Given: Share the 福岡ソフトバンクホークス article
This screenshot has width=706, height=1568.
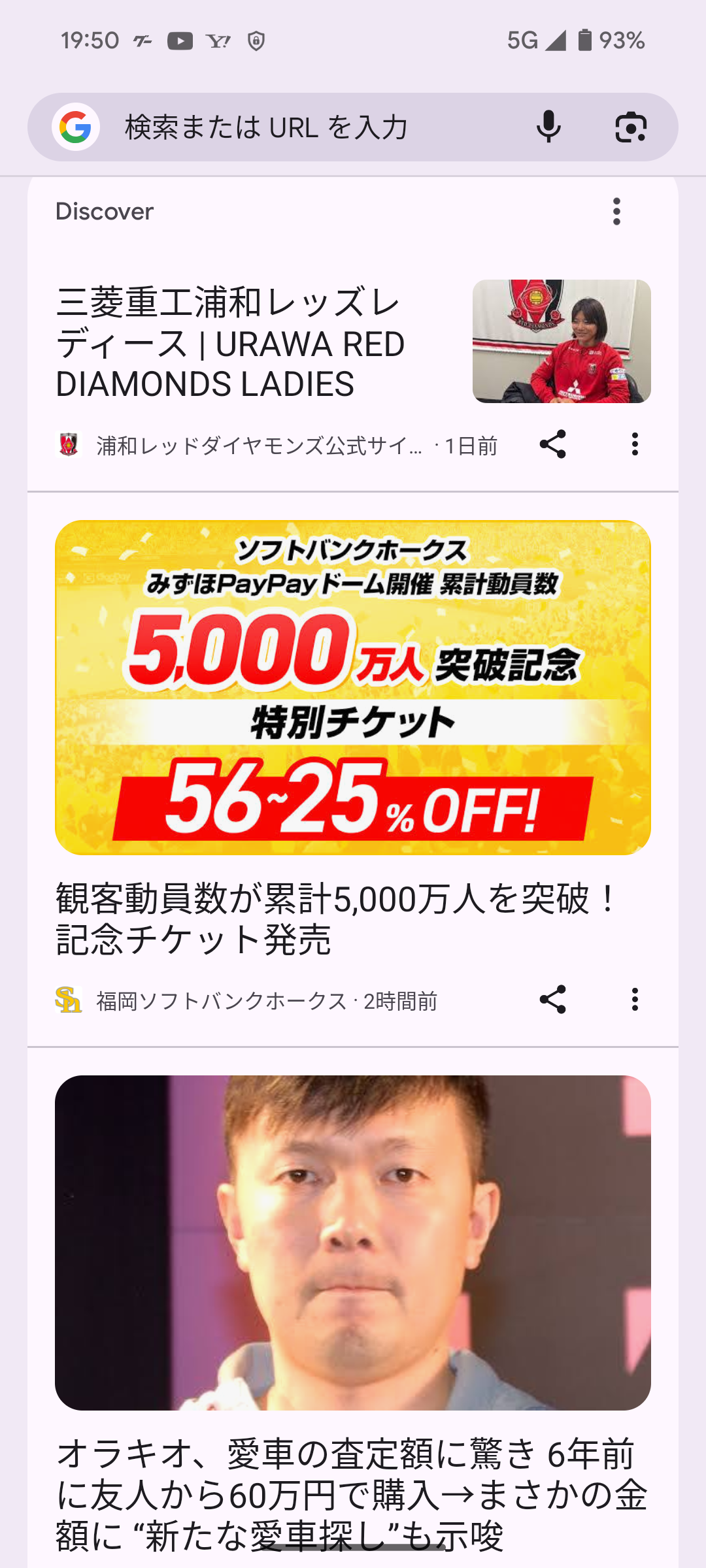Looking at the screenshot, I should click(552, 1000).
